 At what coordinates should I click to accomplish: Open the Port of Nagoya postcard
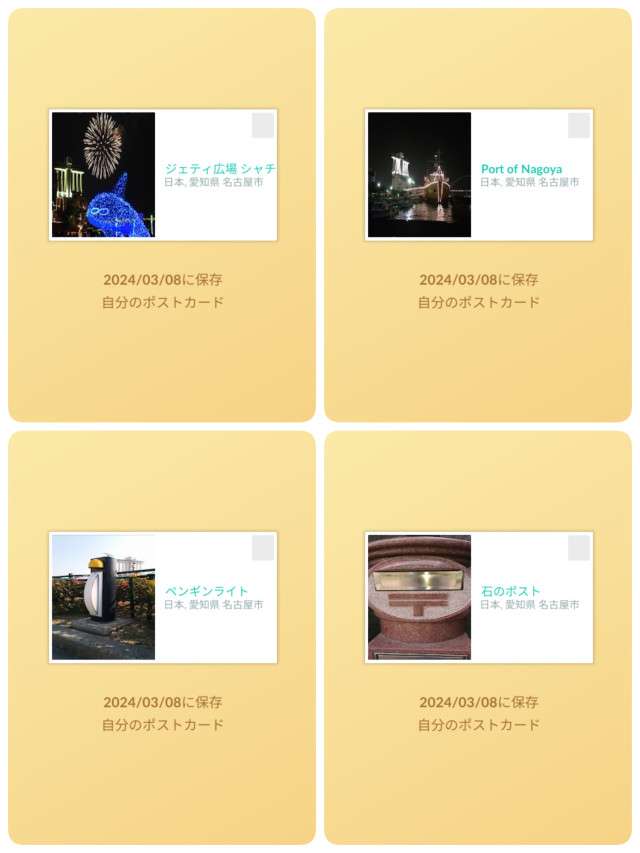[479, 175]
